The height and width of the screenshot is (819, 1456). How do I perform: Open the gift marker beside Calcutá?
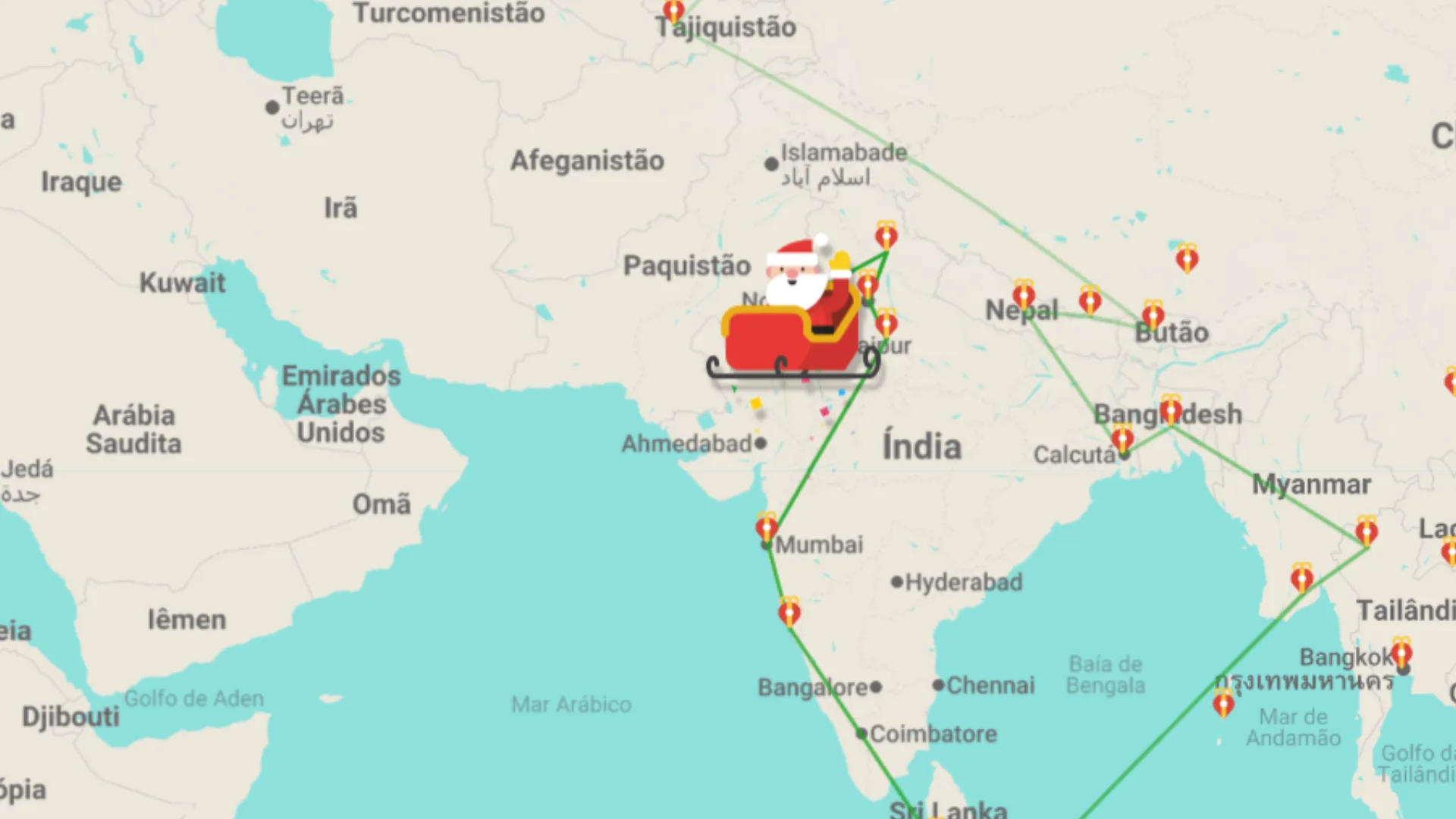click(1122, 438)
